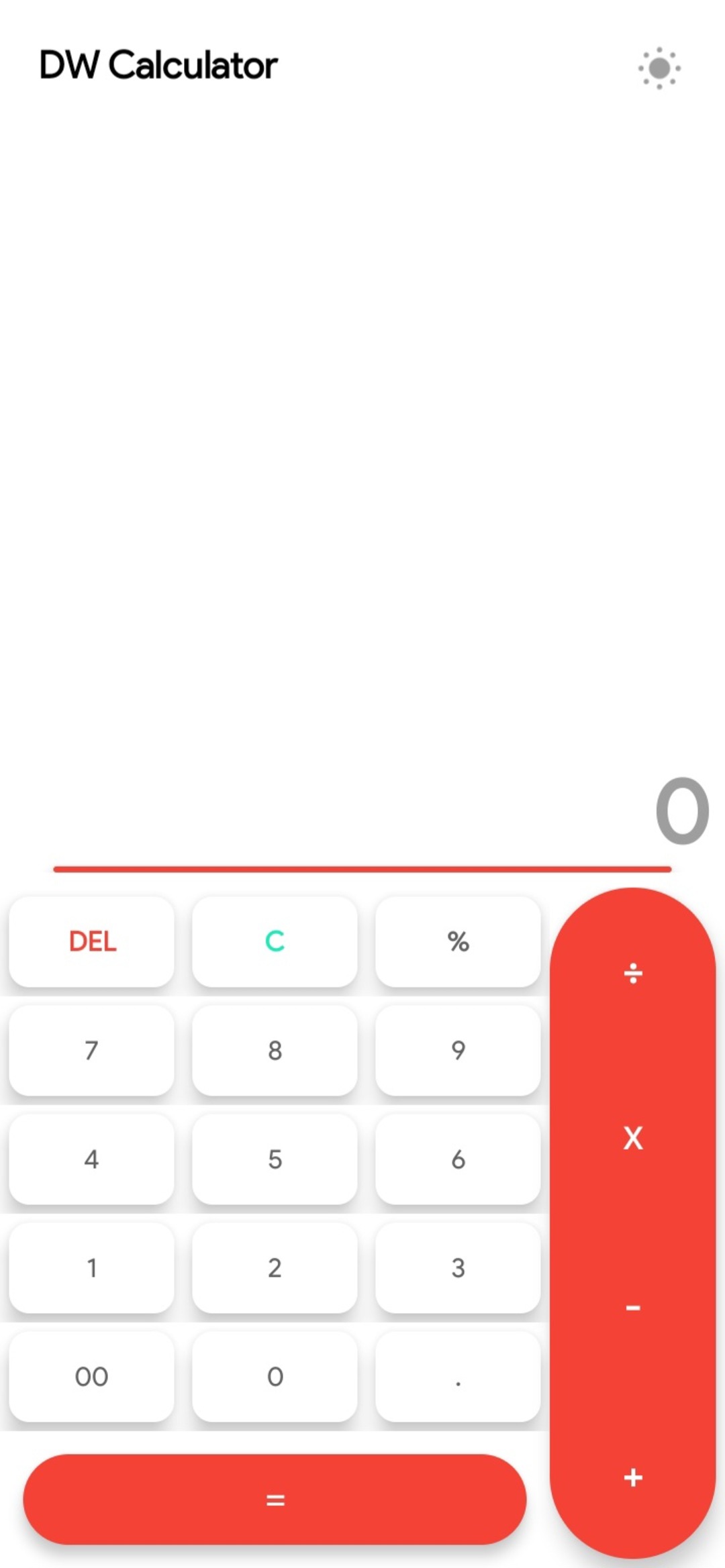
Task: Tap DEL to delete last digit
Action: (x=91, y=942)
